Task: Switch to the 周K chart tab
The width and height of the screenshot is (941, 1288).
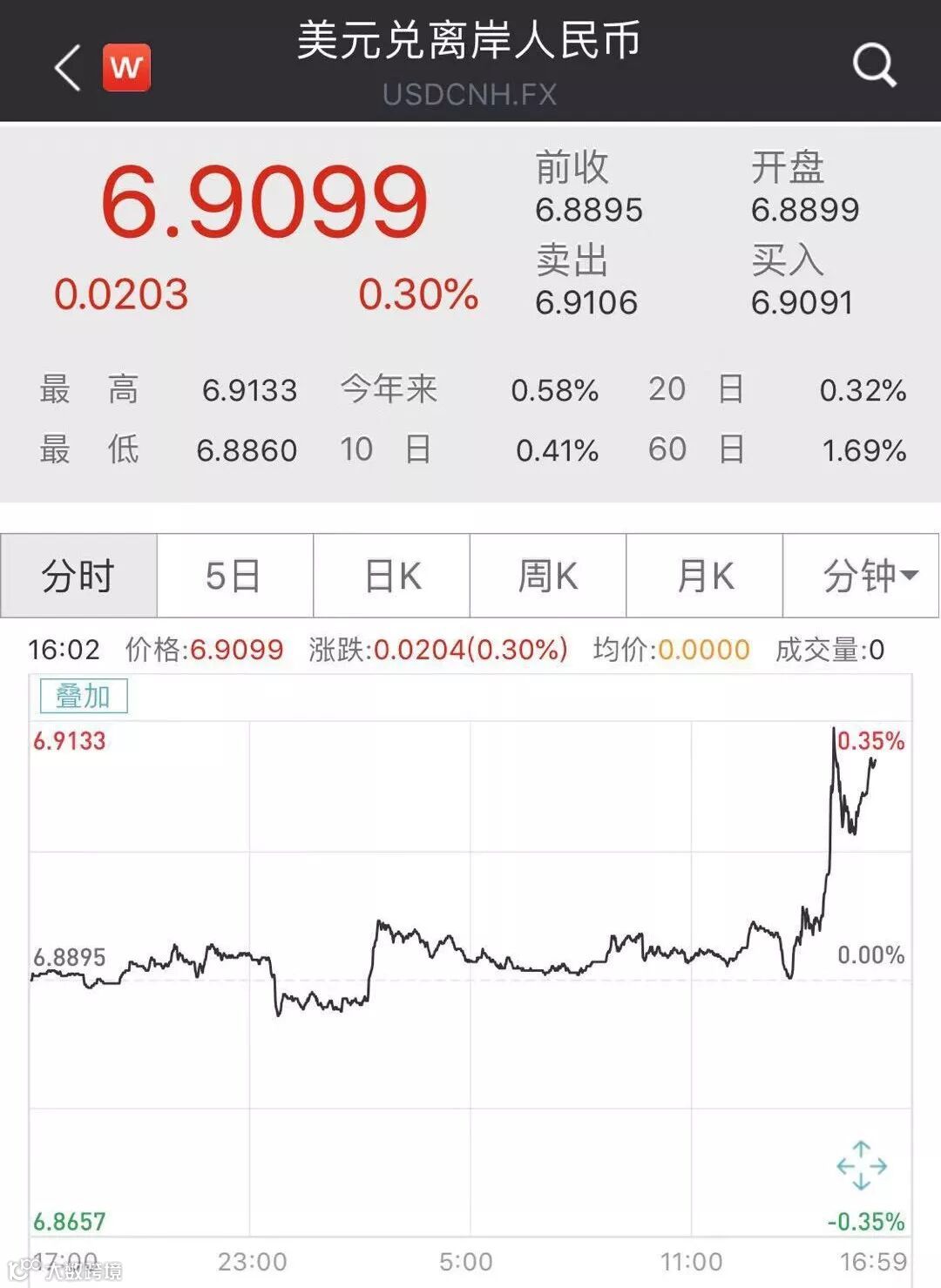Action: coord(547,576)
